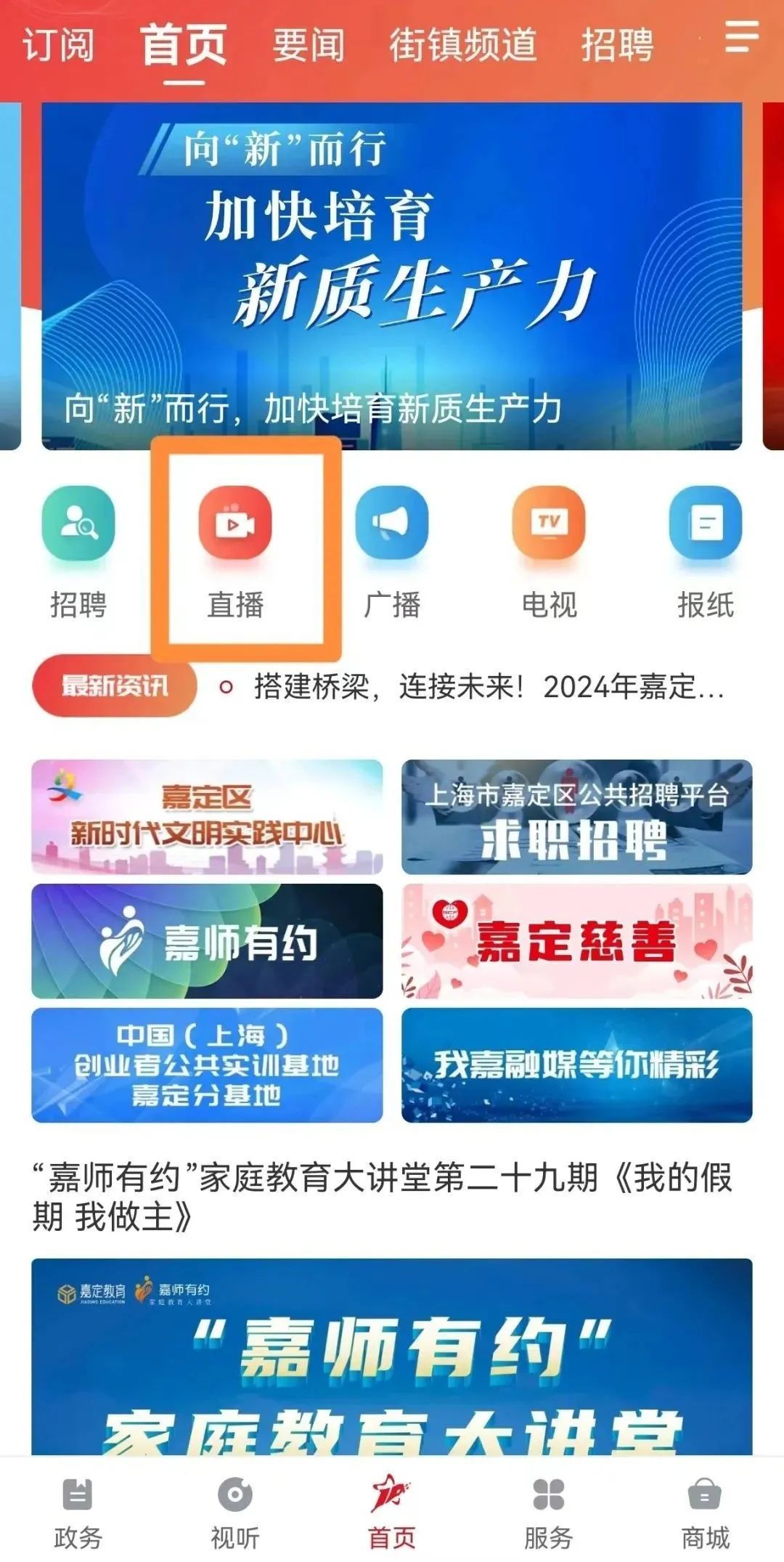
Task: Open the 嘉定慈善 charity banner
Action: point(577,941)
